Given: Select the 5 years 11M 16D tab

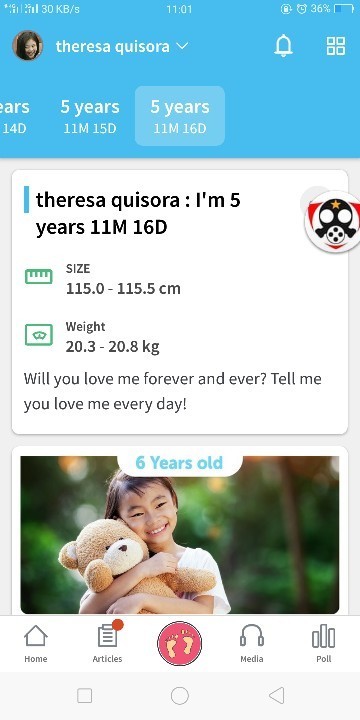Looking at the screenshot, I should [x=180, y=116].
